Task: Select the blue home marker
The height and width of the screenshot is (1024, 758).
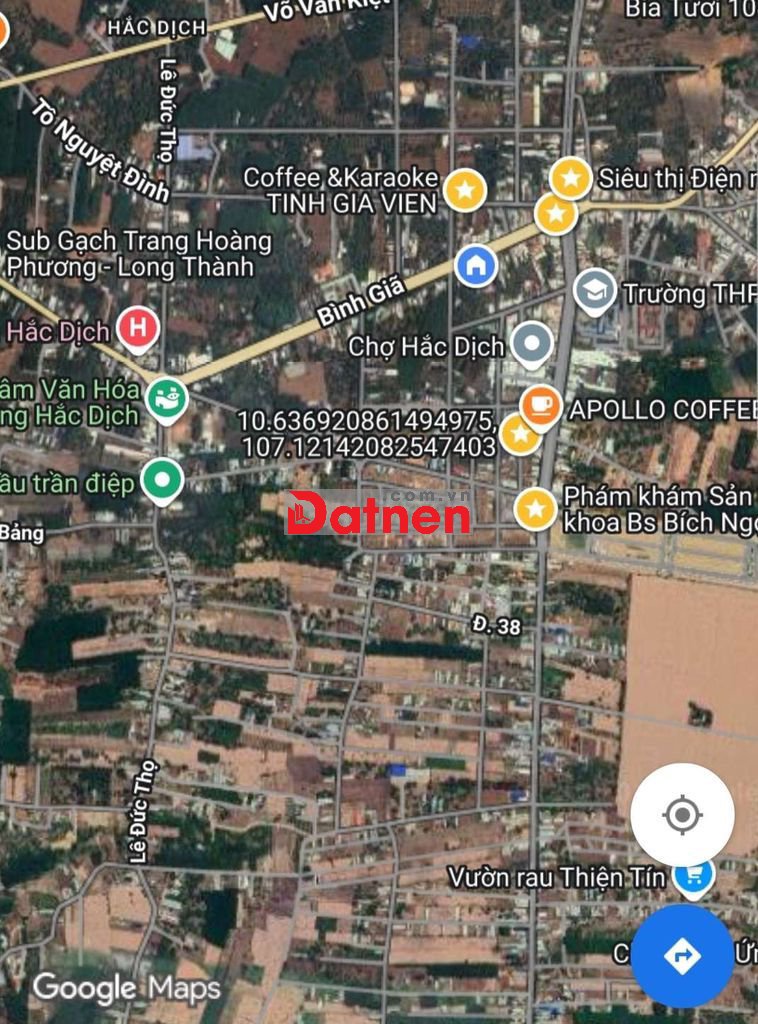Action: (x=476, y=265)
